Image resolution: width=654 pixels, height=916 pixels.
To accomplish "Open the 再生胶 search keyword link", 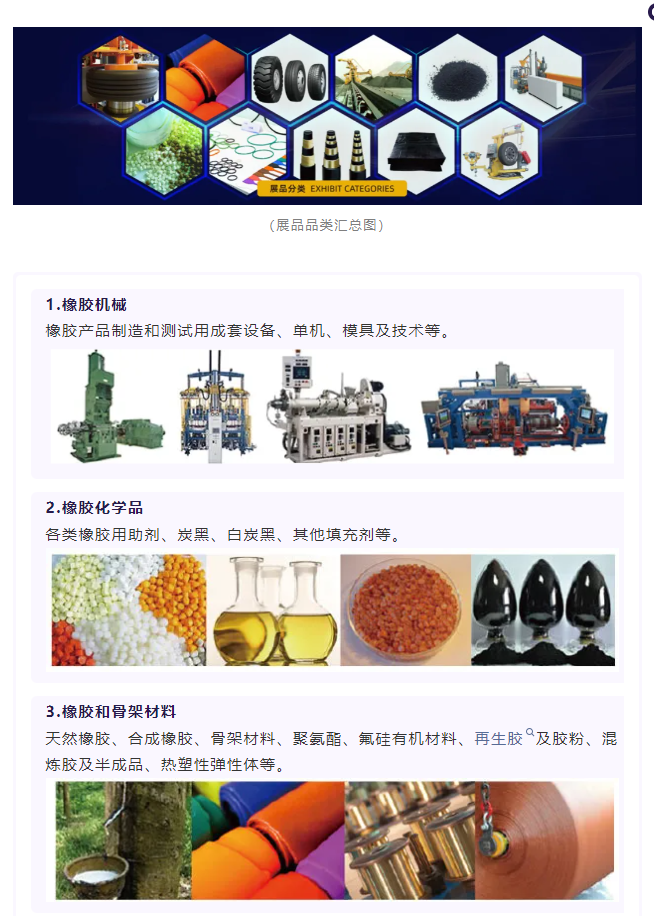I will tap(502, 739).
